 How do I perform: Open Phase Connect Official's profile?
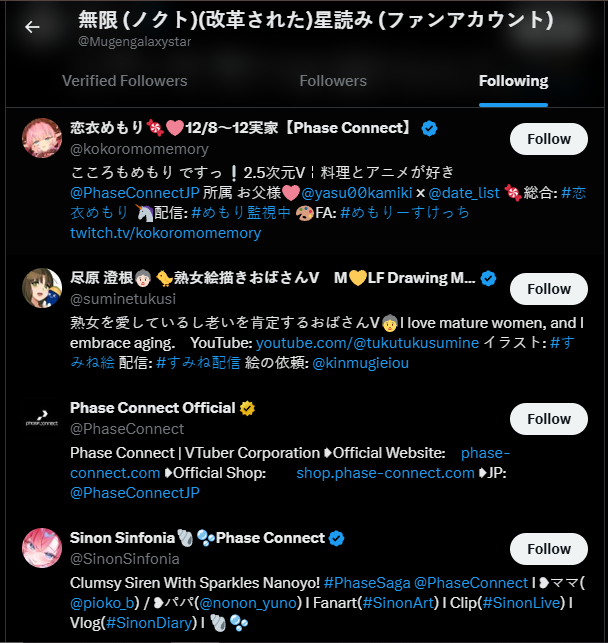click(152, 408)
